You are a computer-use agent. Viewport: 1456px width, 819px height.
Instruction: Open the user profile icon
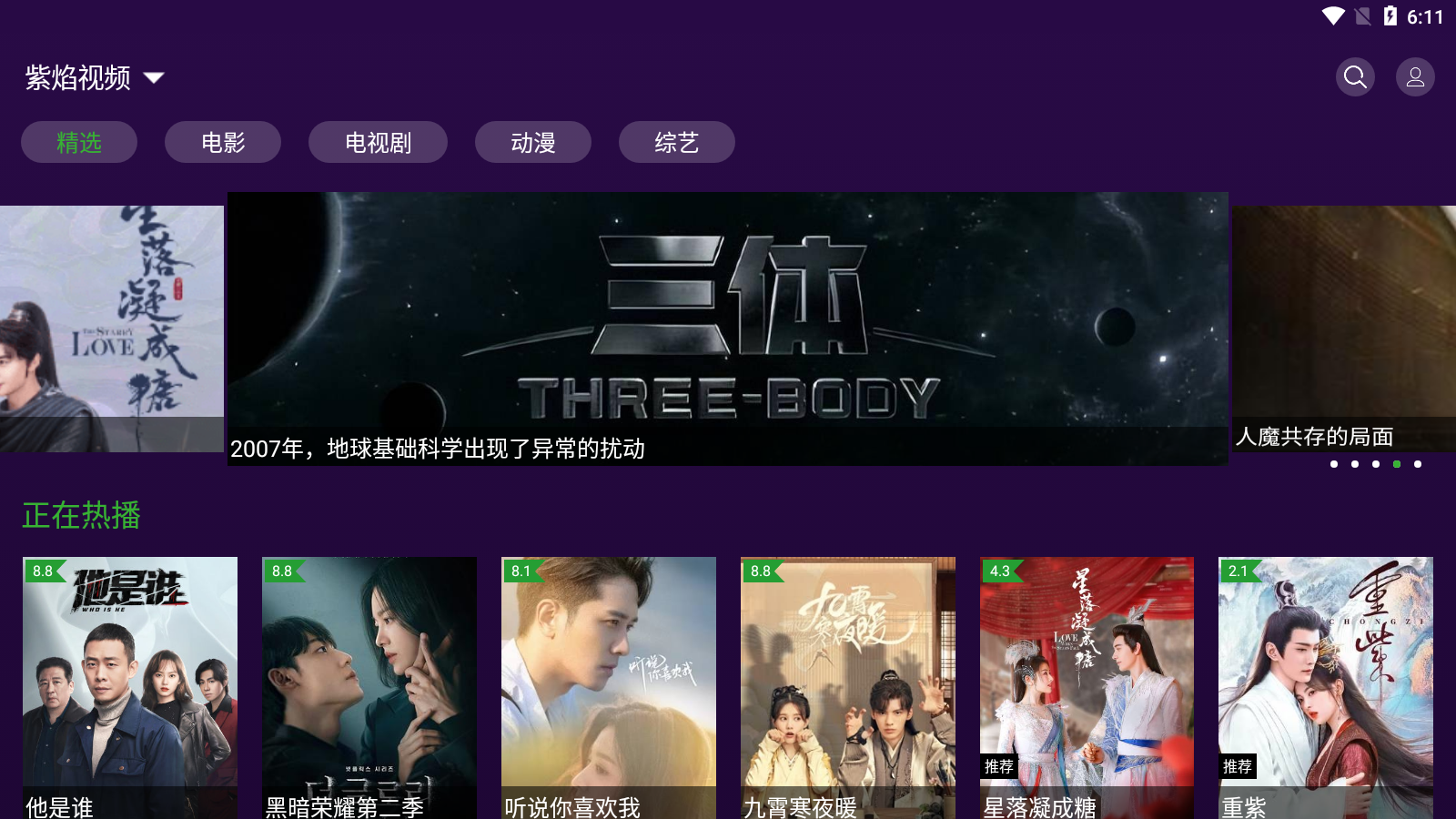(1415, 77)
